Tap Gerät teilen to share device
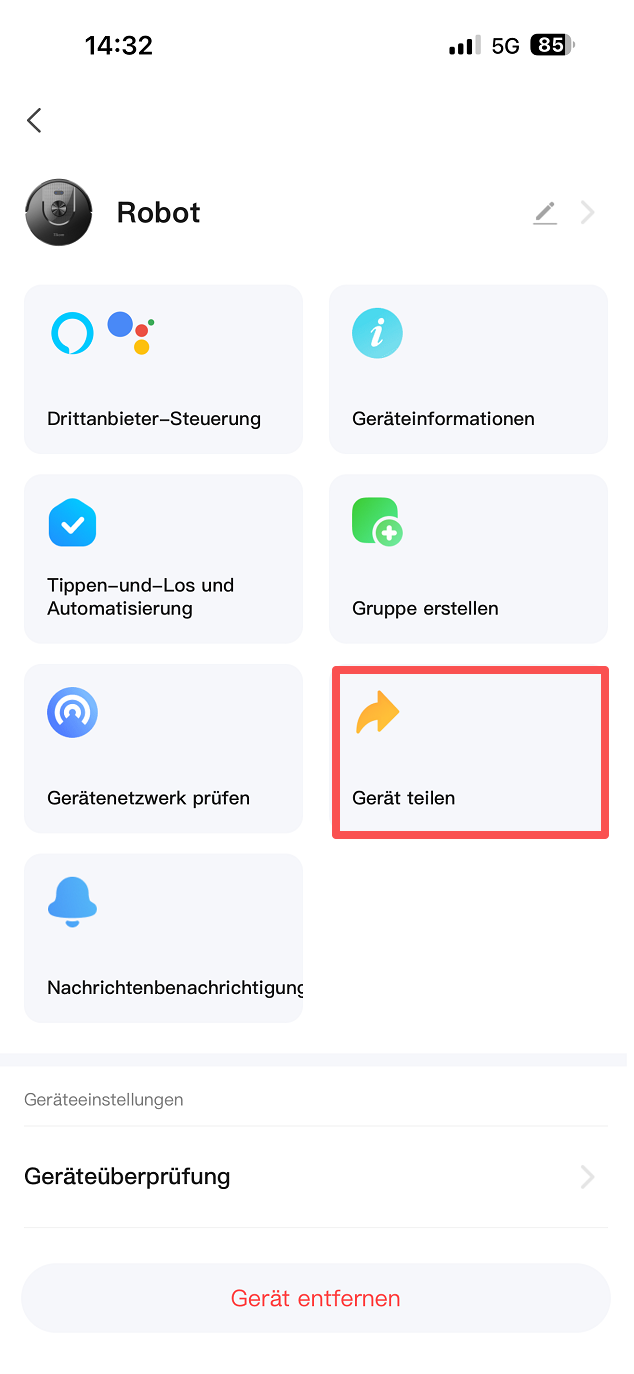634x1374 pixels. (469, 754)
